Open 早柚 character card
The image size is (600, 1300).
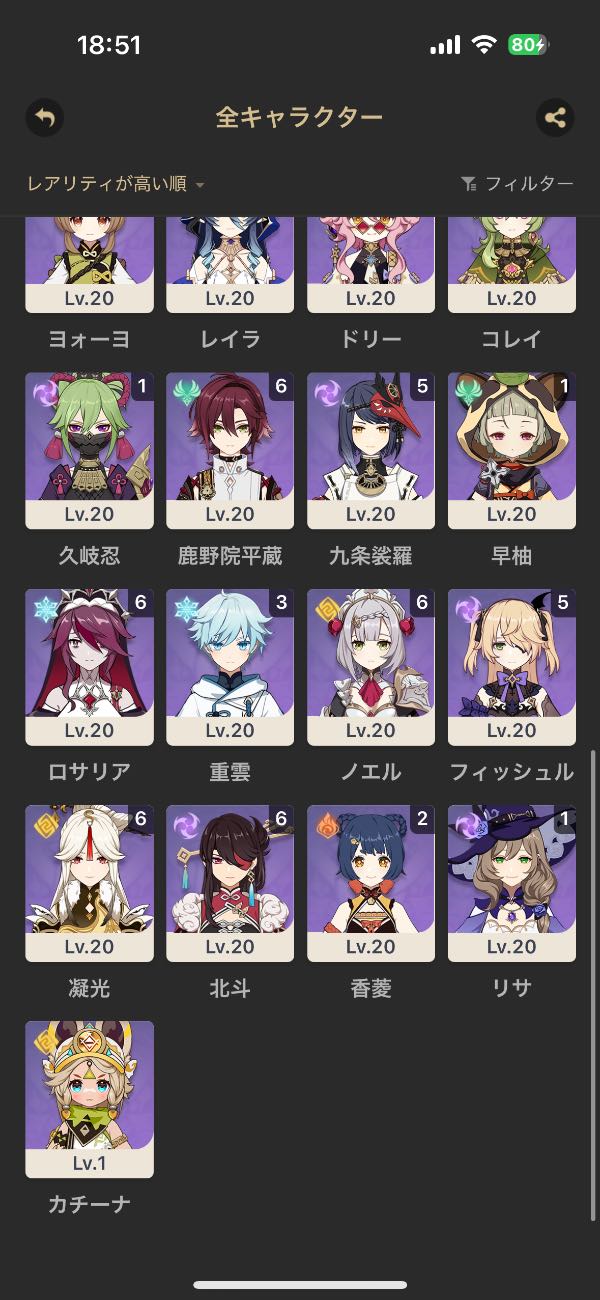point(512,450)
